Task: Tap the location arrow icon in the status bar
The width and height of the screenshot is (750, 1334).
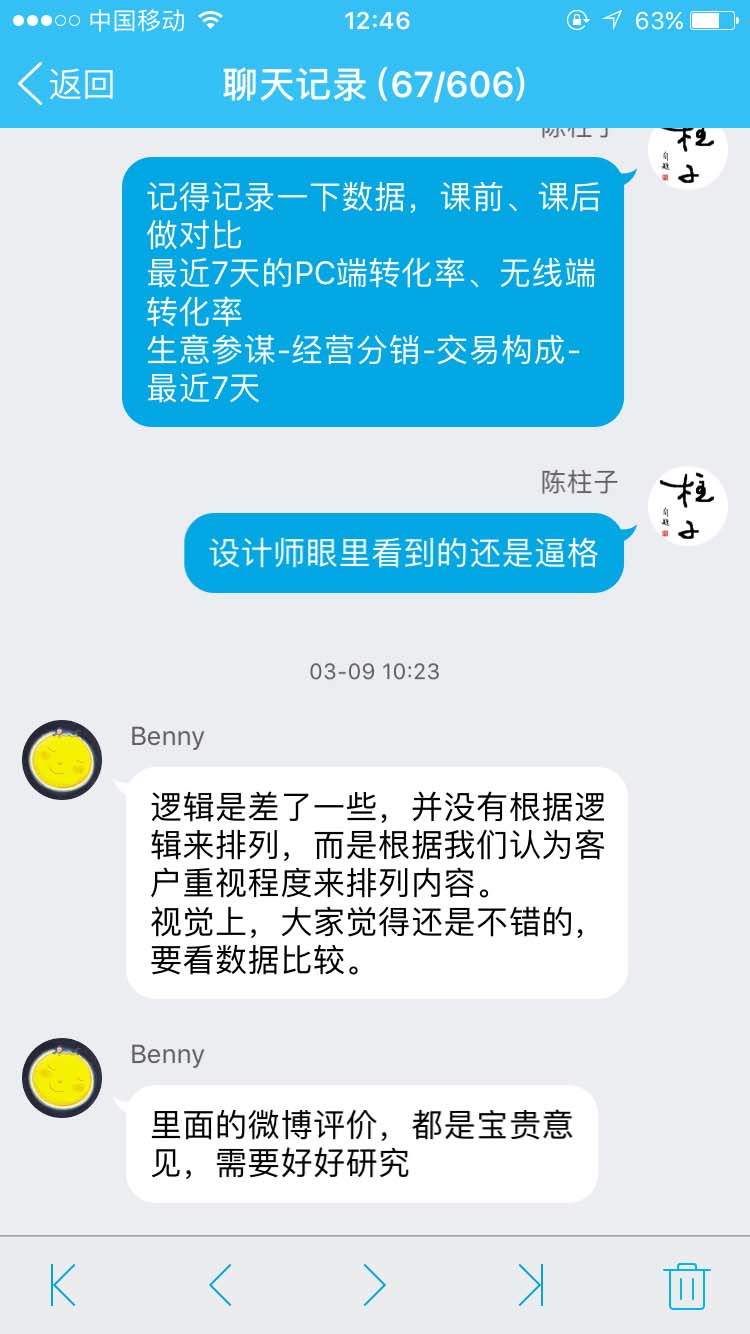Action: click(x=614, y=19)
